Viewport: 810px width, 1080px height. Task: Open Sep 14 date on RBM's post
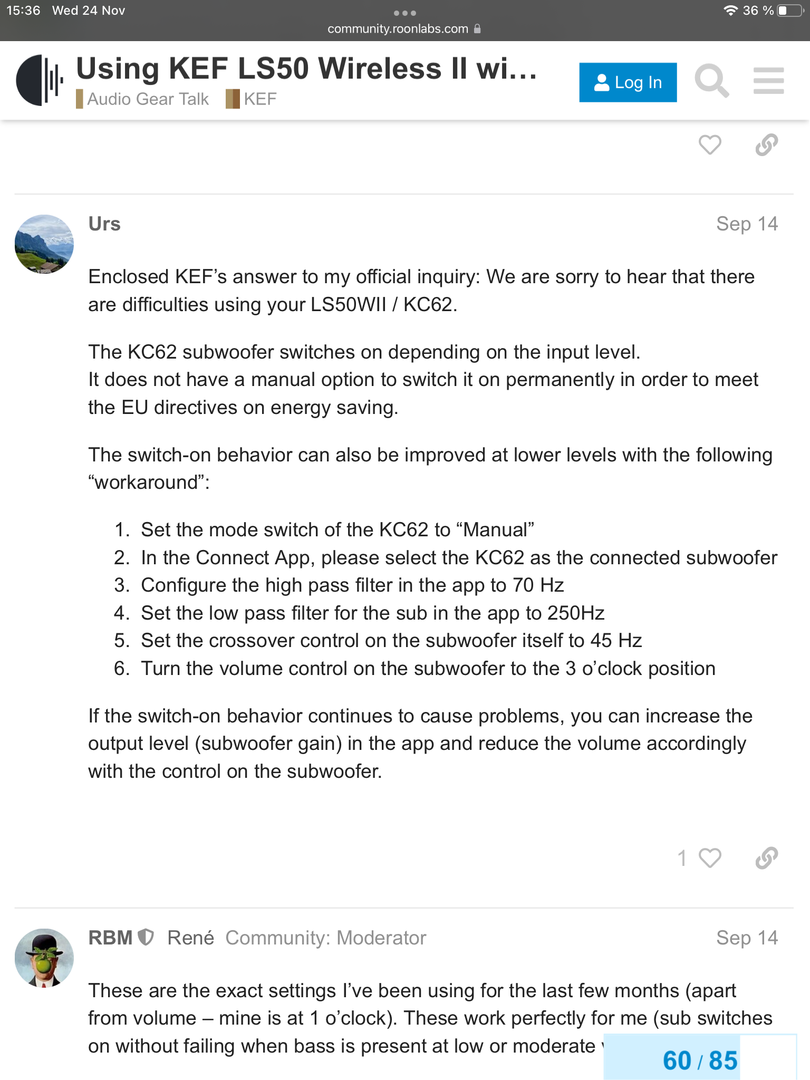tap(746, 938)
